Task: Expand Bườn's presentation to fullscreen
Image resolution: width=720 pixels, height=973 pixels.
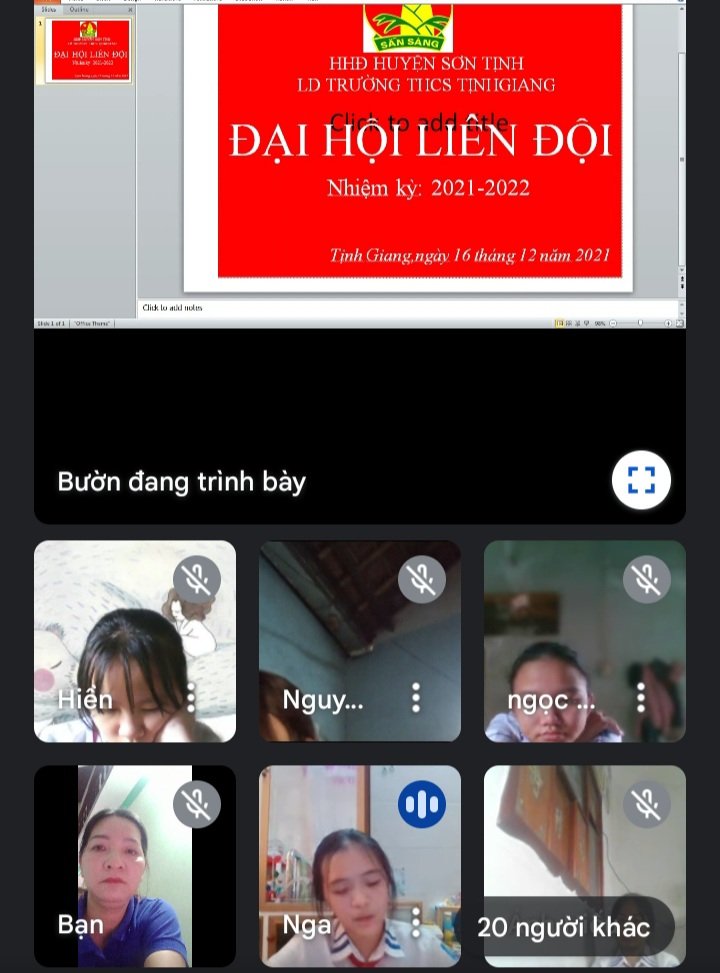Action: point(641,480)
